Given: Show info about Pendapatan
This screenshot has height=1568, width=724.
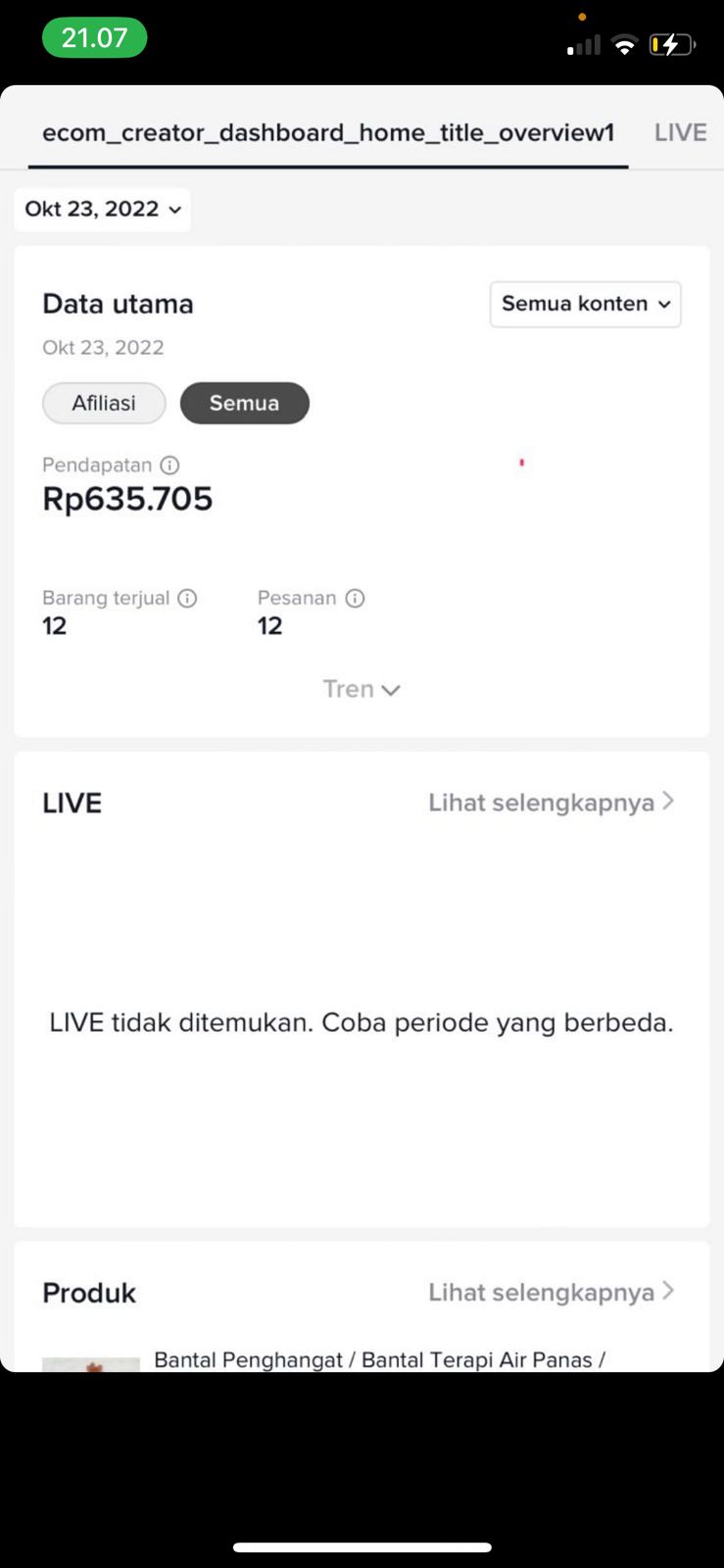Looking at the screenshot, I should pos(169,465).
